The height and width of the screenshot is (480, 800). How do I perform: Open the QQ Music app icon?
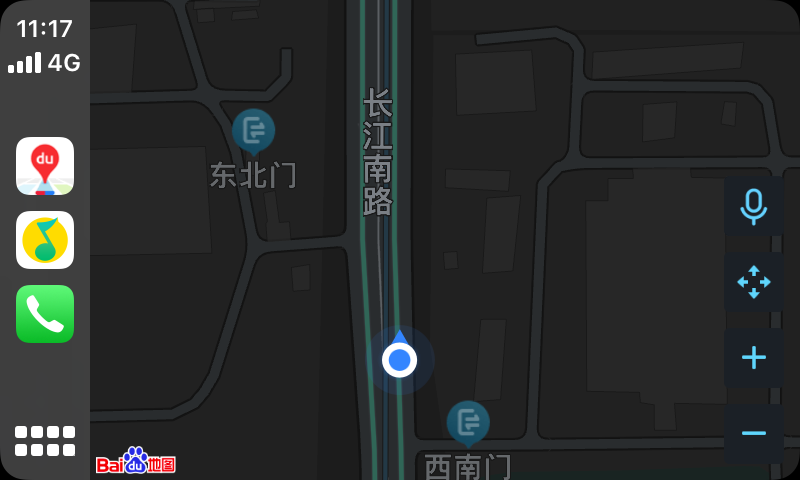coord(45,240)
